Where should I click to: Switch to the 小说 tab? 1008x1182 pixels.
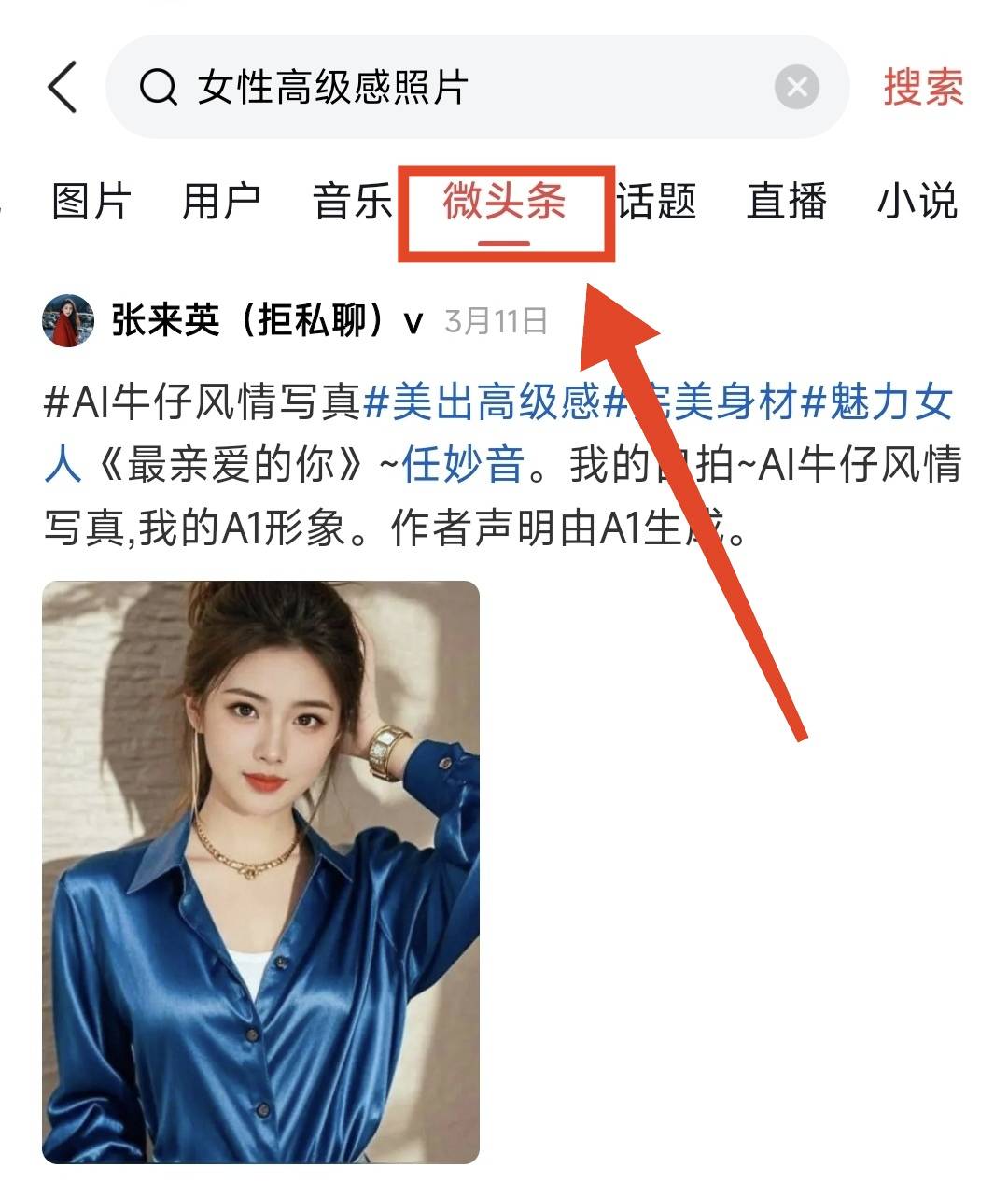[917, 201]
